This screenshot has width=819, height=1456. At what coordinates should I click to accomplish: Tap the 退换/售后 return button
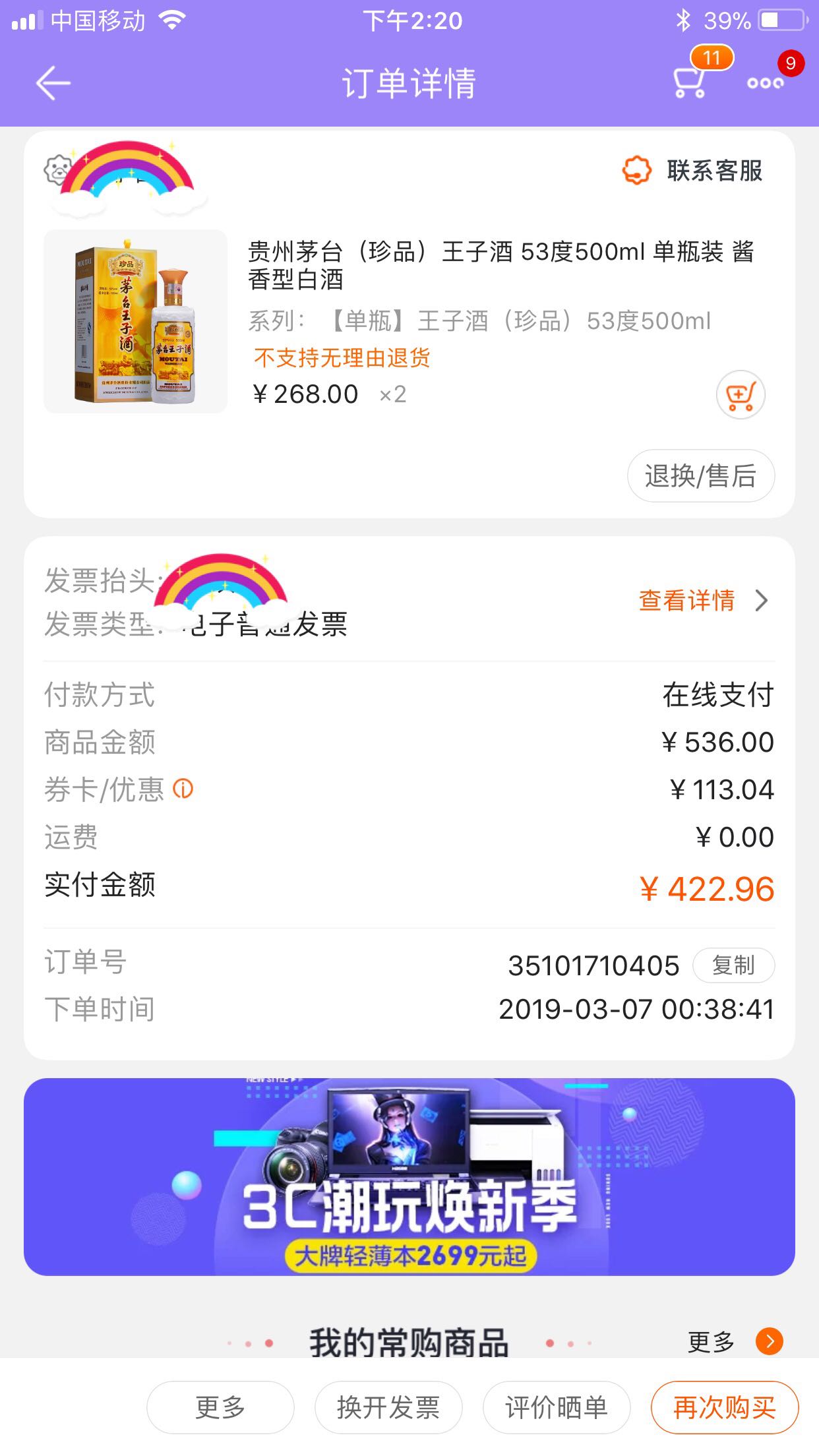(x=700, y=476)
